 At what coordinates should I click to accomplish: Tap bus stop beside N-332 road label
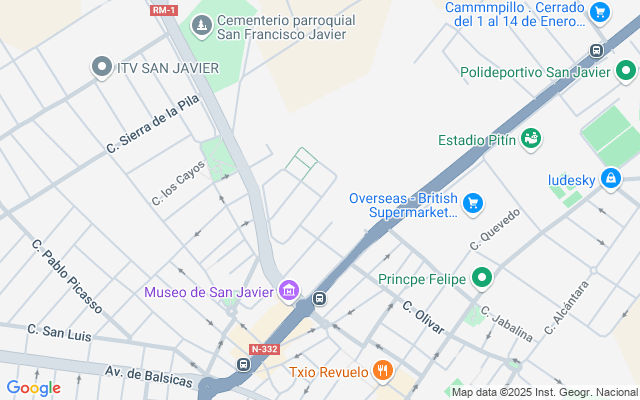tap(244, 364)
